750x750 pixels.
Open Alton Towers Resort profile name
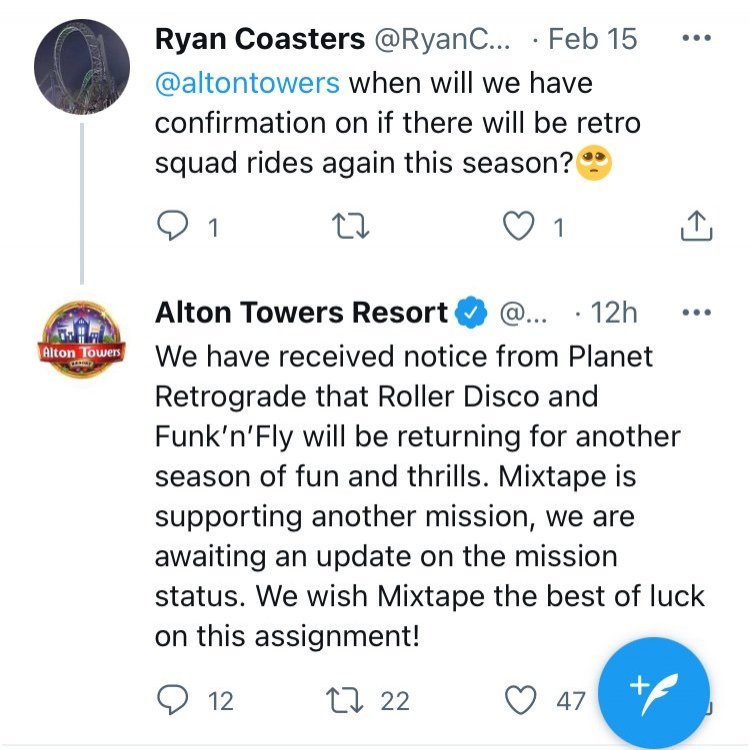pos(300,312)
